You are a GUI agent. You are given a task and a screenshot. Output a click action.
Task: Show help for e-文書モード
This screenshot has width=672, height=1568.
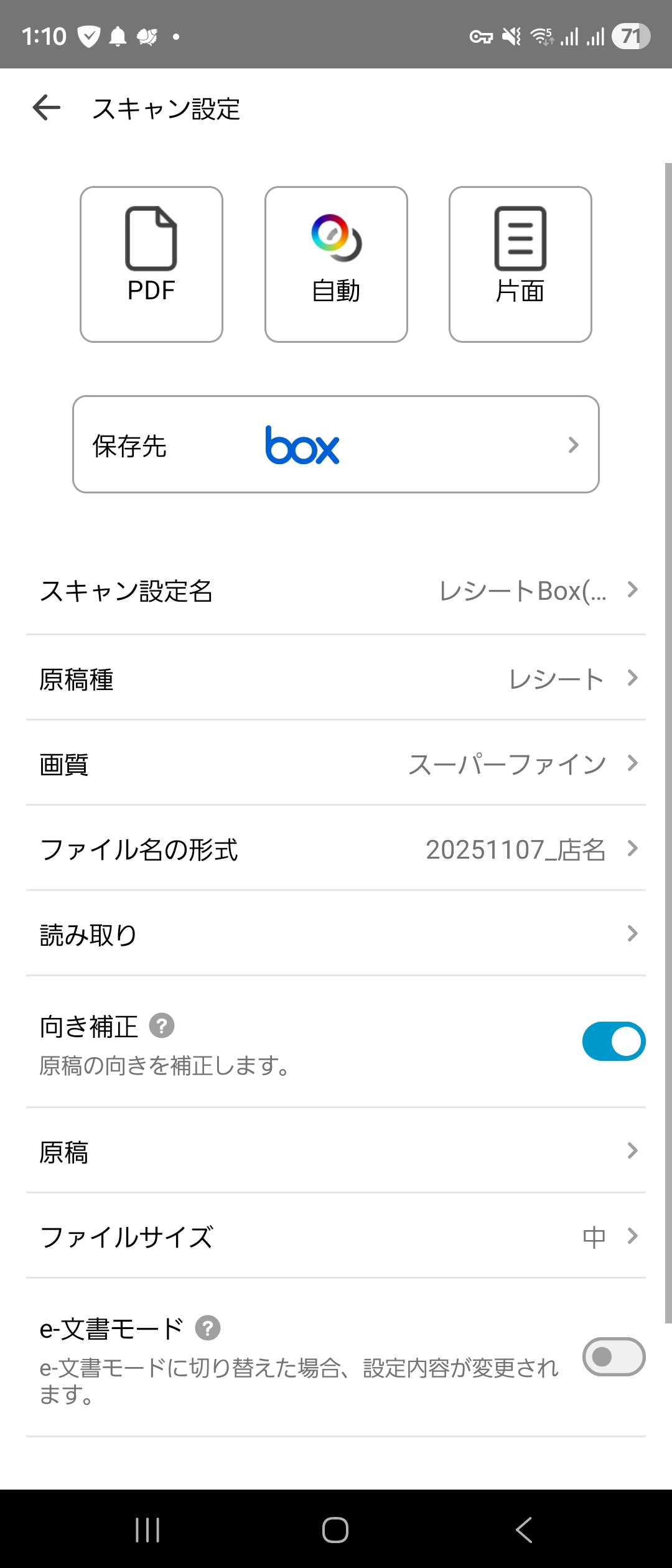(x=208, y=1328)
